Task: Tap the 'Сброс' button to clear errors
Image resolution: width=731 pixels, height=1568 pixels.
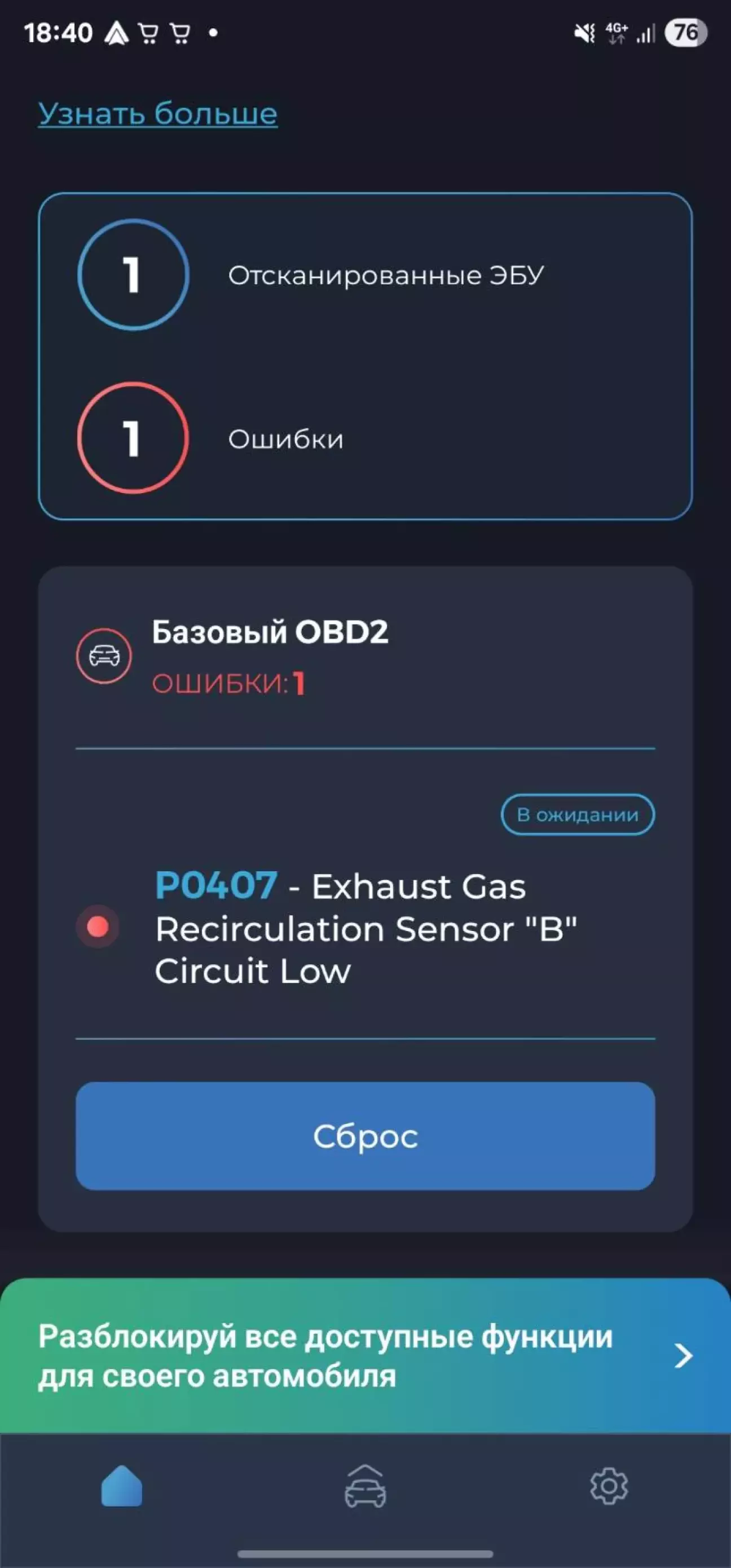Action: [365, 1136]
